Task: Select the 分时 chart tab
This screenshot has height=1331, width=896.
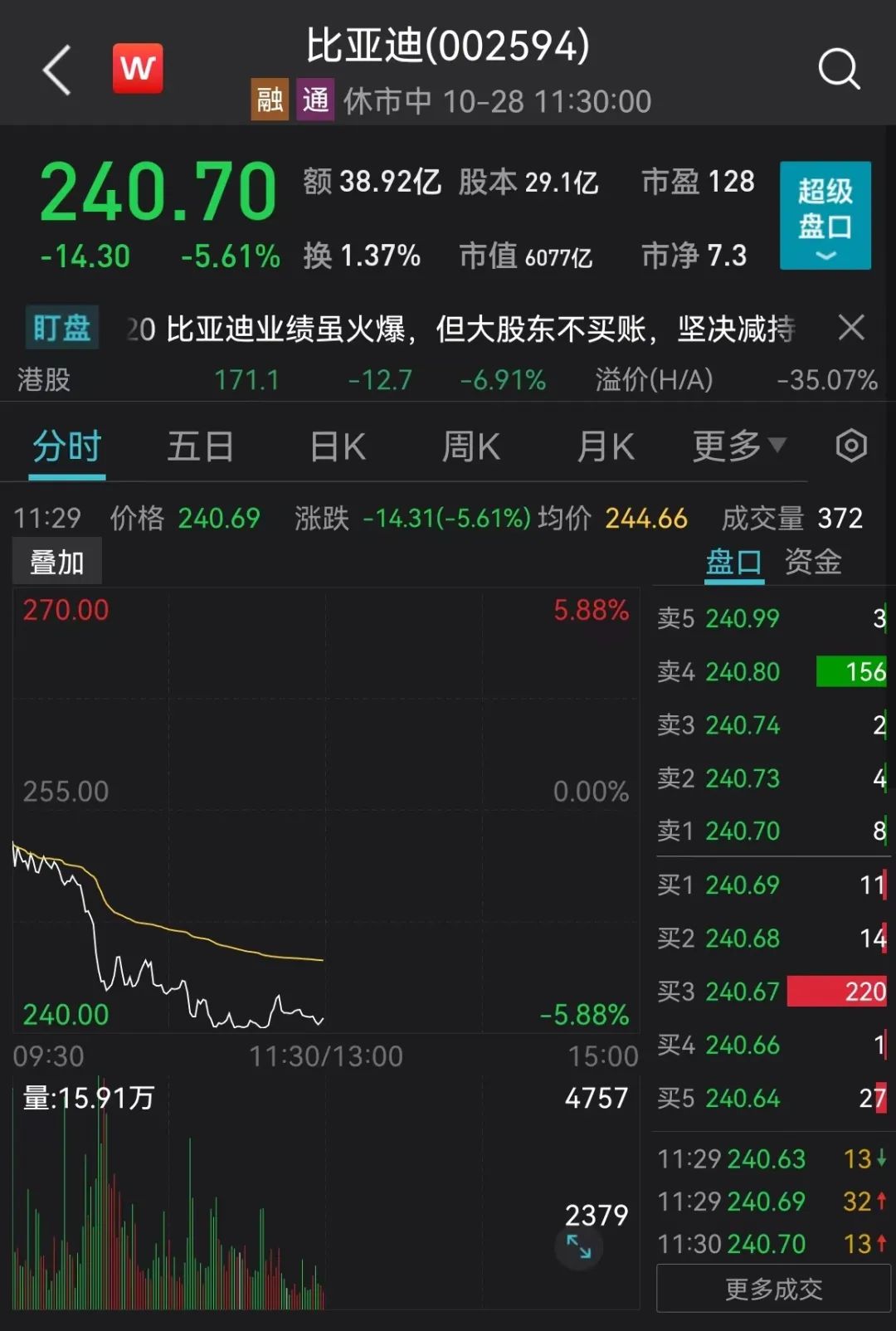Action: coord(66,447)
